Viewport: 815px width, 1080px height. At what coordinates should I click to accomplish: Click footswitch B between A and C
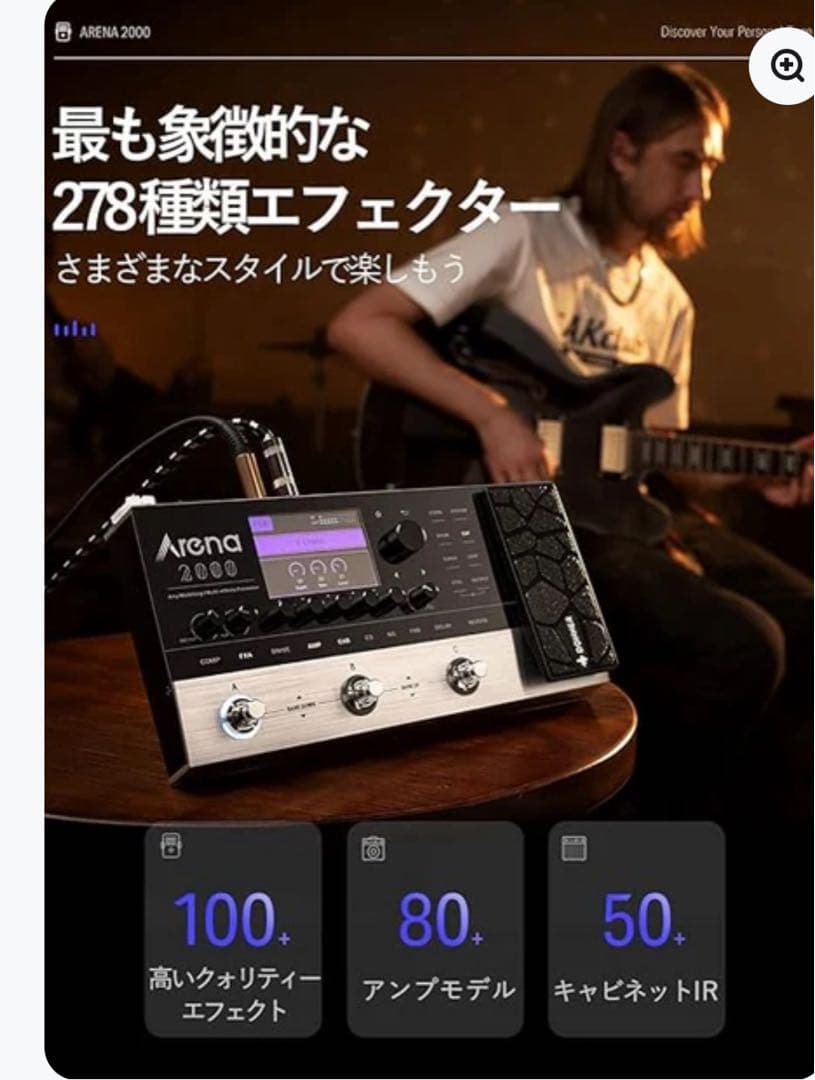358,692
